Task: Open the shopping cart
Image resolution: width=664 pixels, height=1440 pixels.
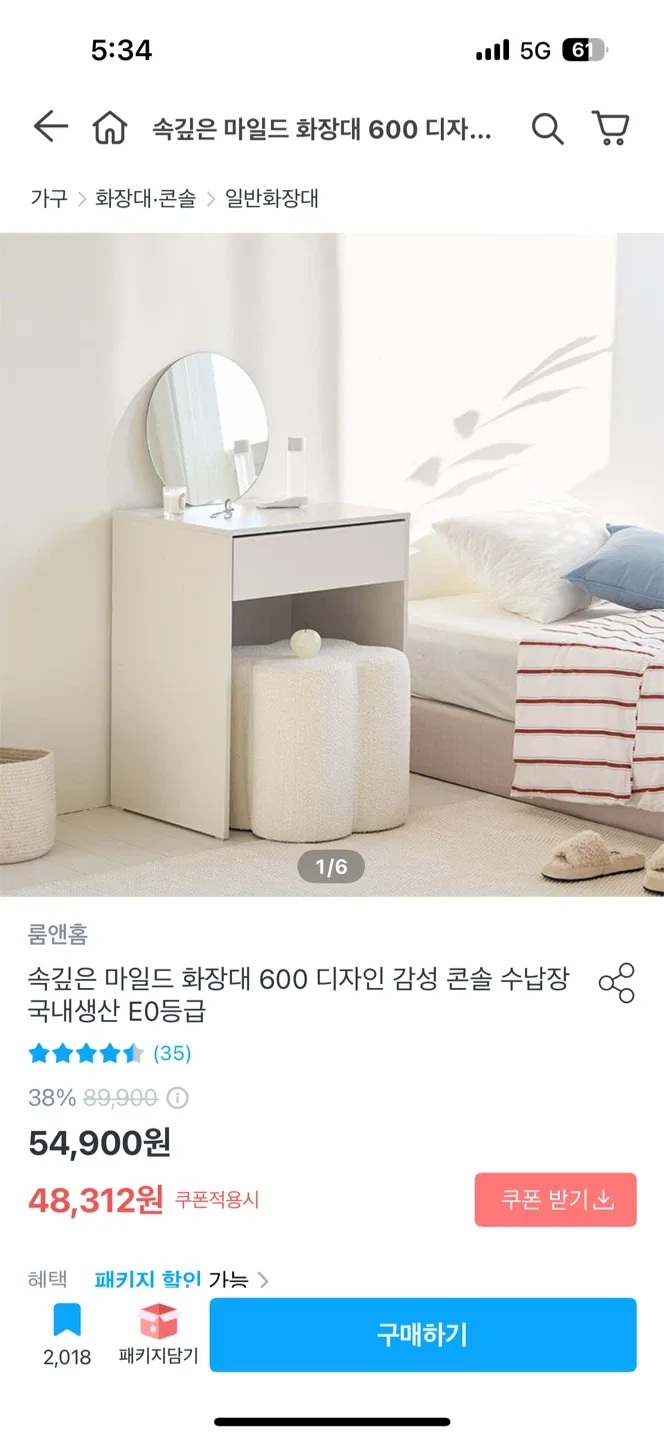Action: (610, 128)
